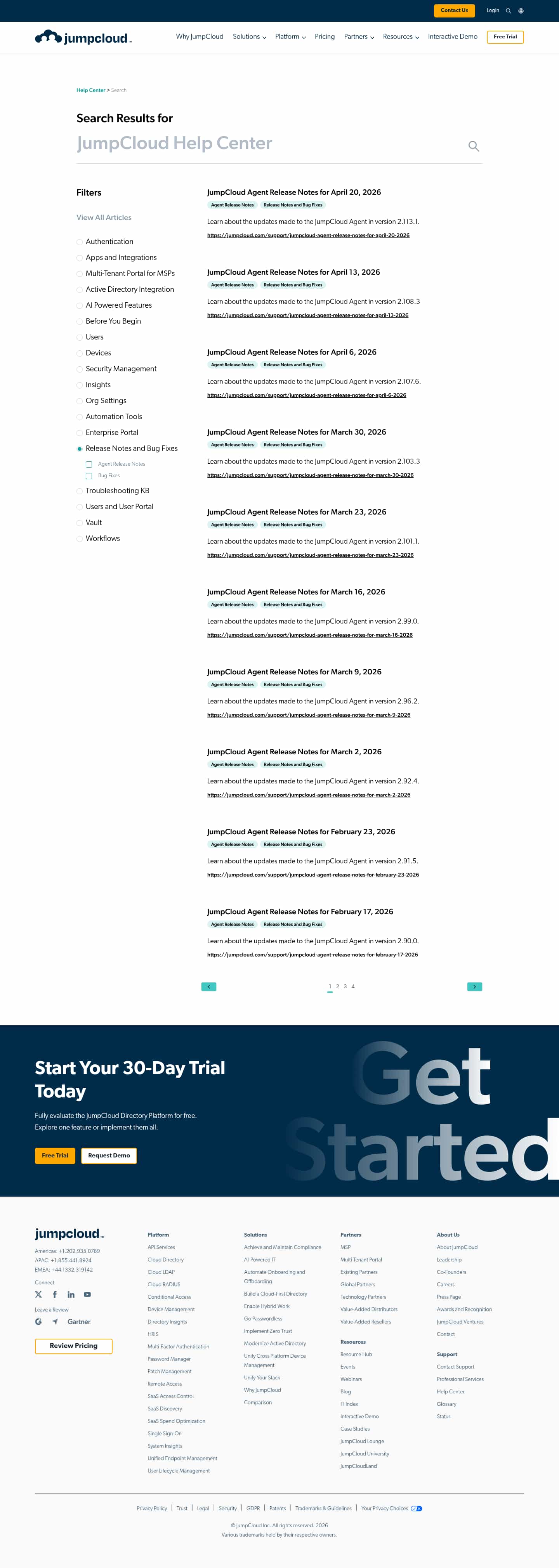Check the Bug Fixes filter checkbox
The height and width of the screenshot is (1568, 559).
click(x=89, y=476)
